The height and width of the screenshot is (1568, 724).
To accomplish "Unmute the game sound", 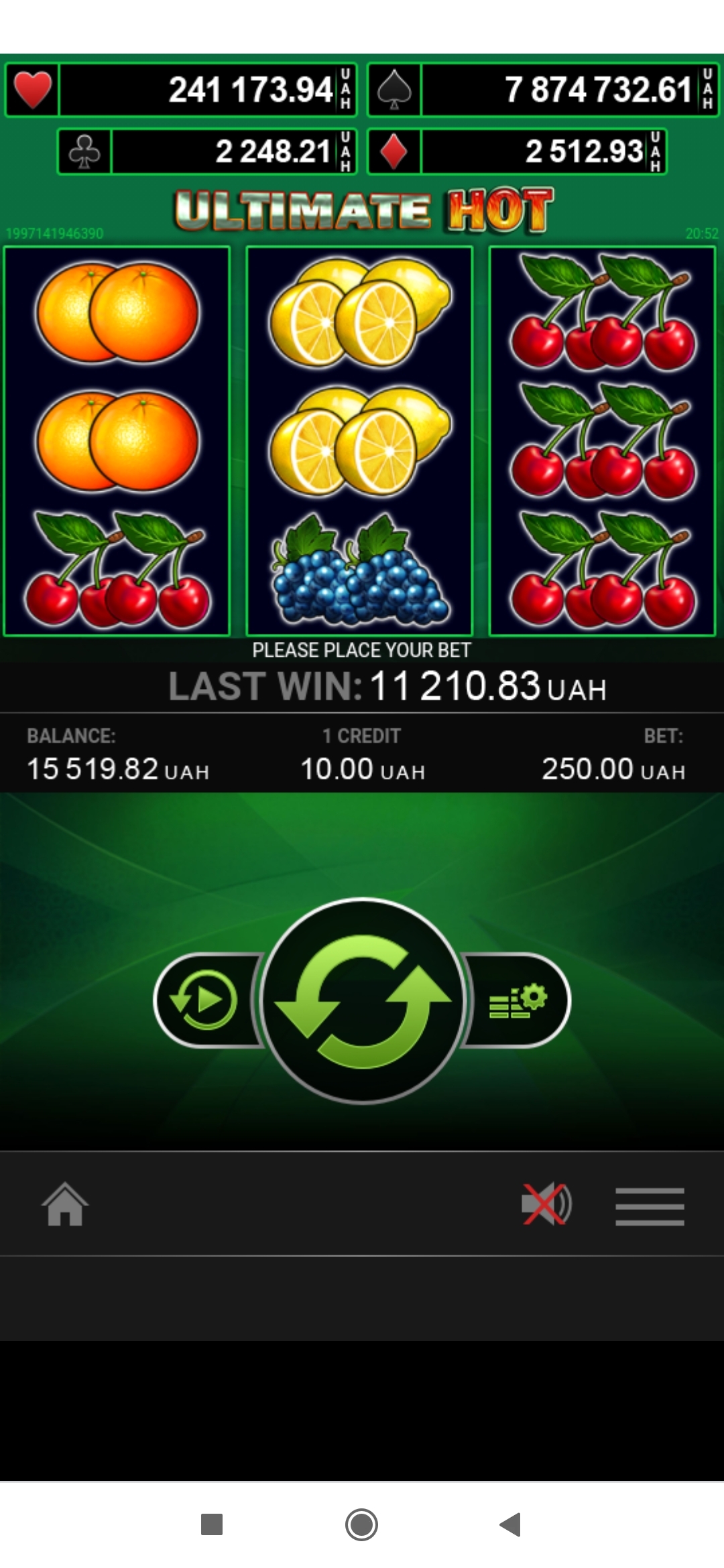I will coord(546,1205).
